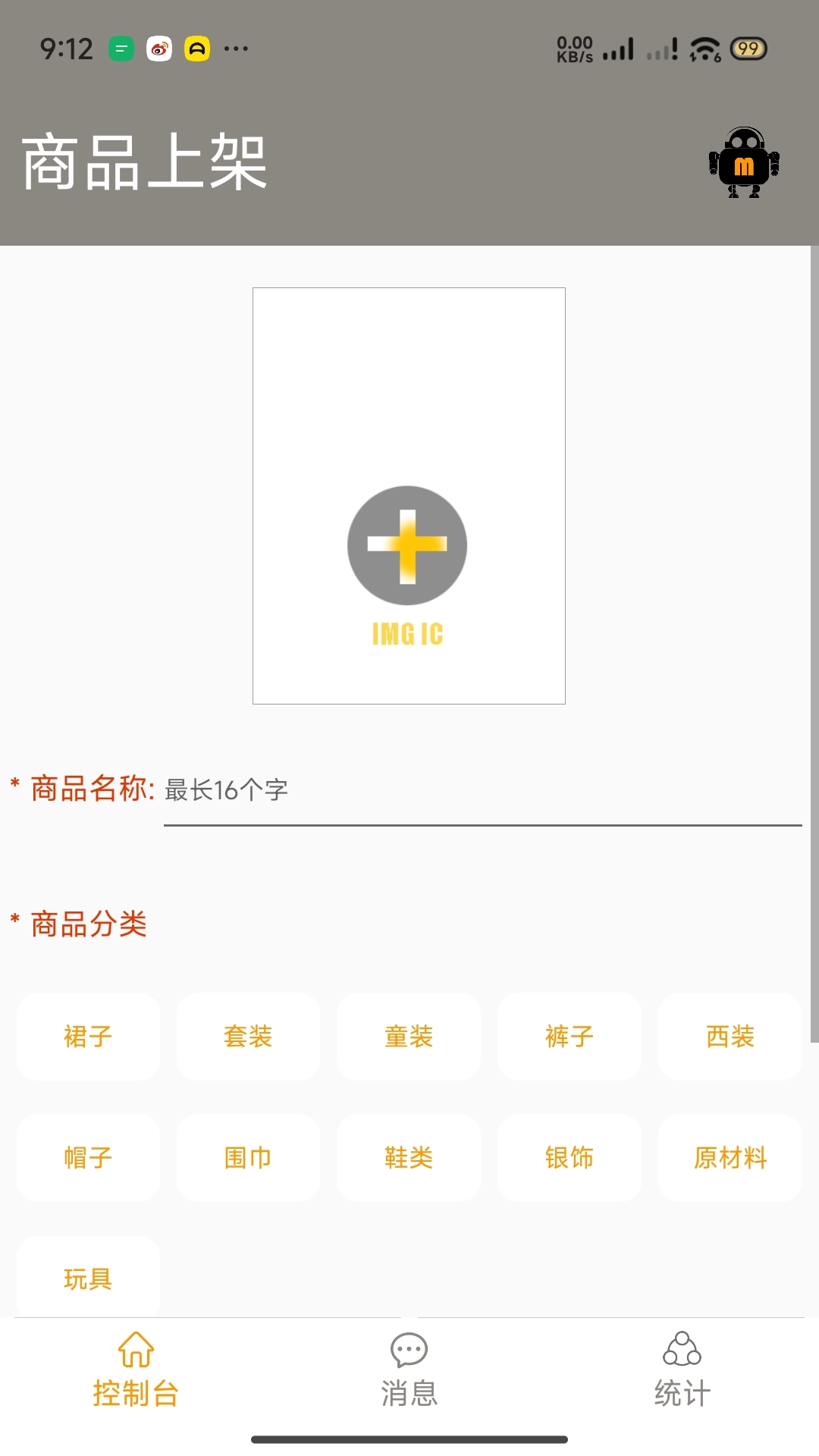The height and width of the screenshot is (1456, 819).
Task: Tap the image upload plus icon
Action: (x=407, y=544)
